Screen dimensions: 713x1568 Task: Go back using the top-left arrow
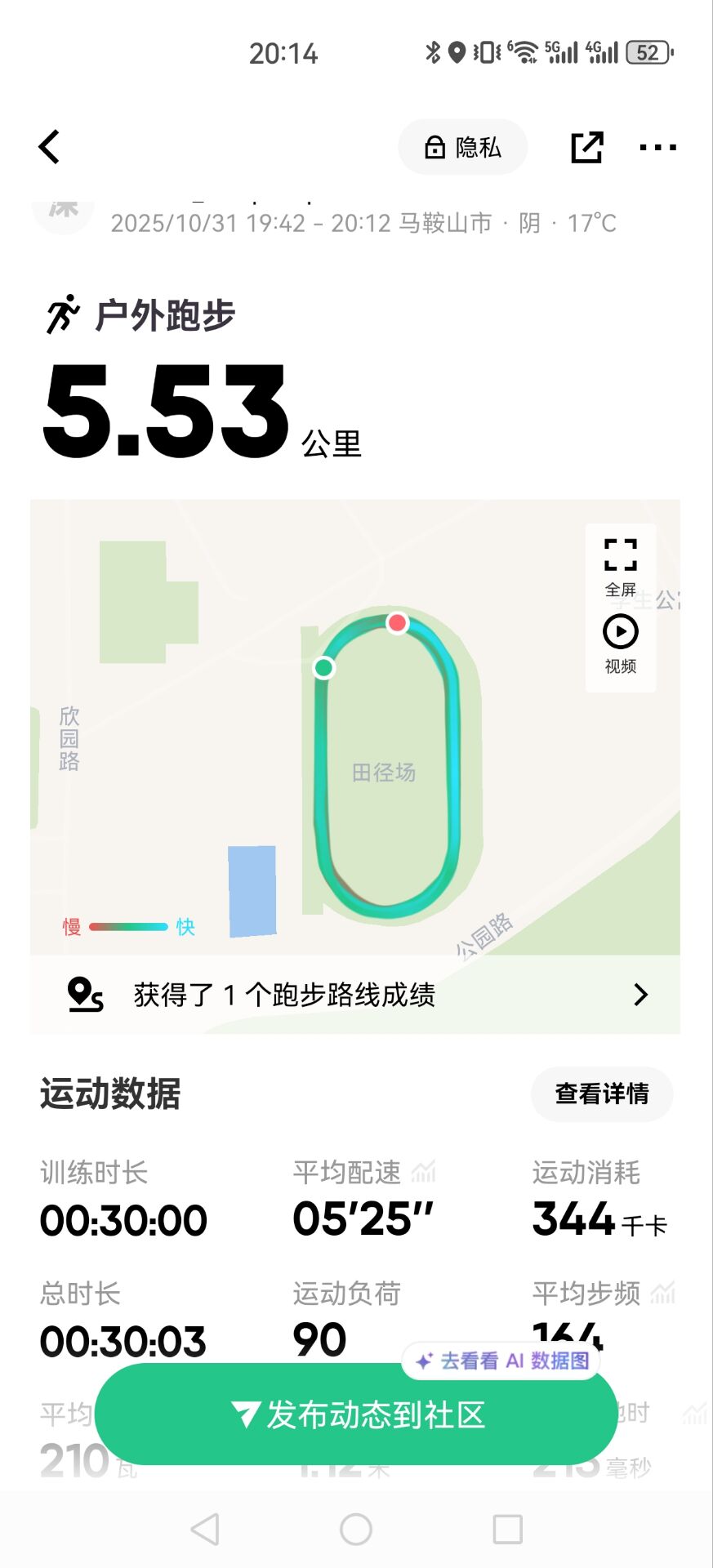(49, 147)
